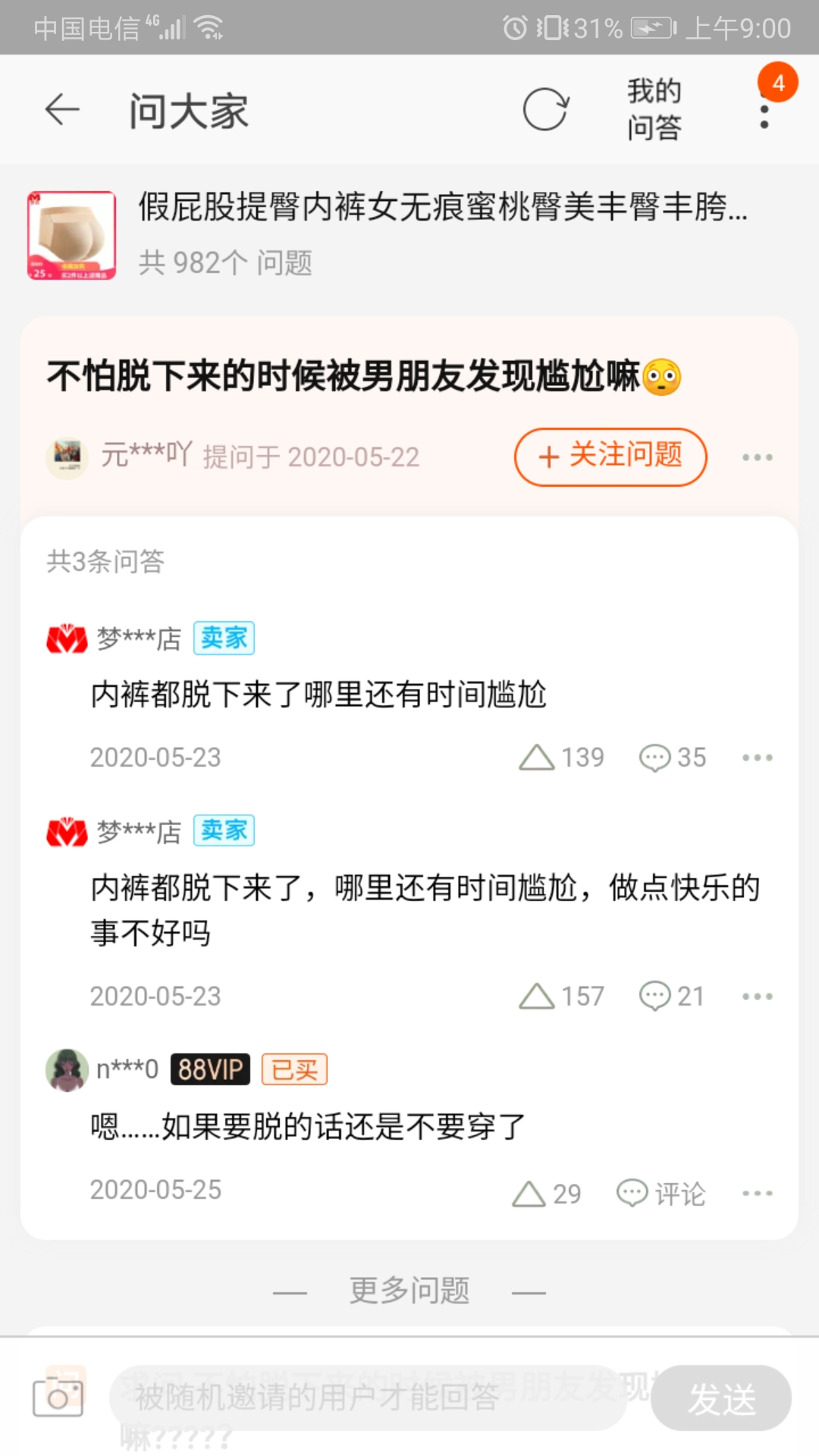View the 35 comments on seller's answer
This screenshot has height=1456, width=819.
point(672,757)
